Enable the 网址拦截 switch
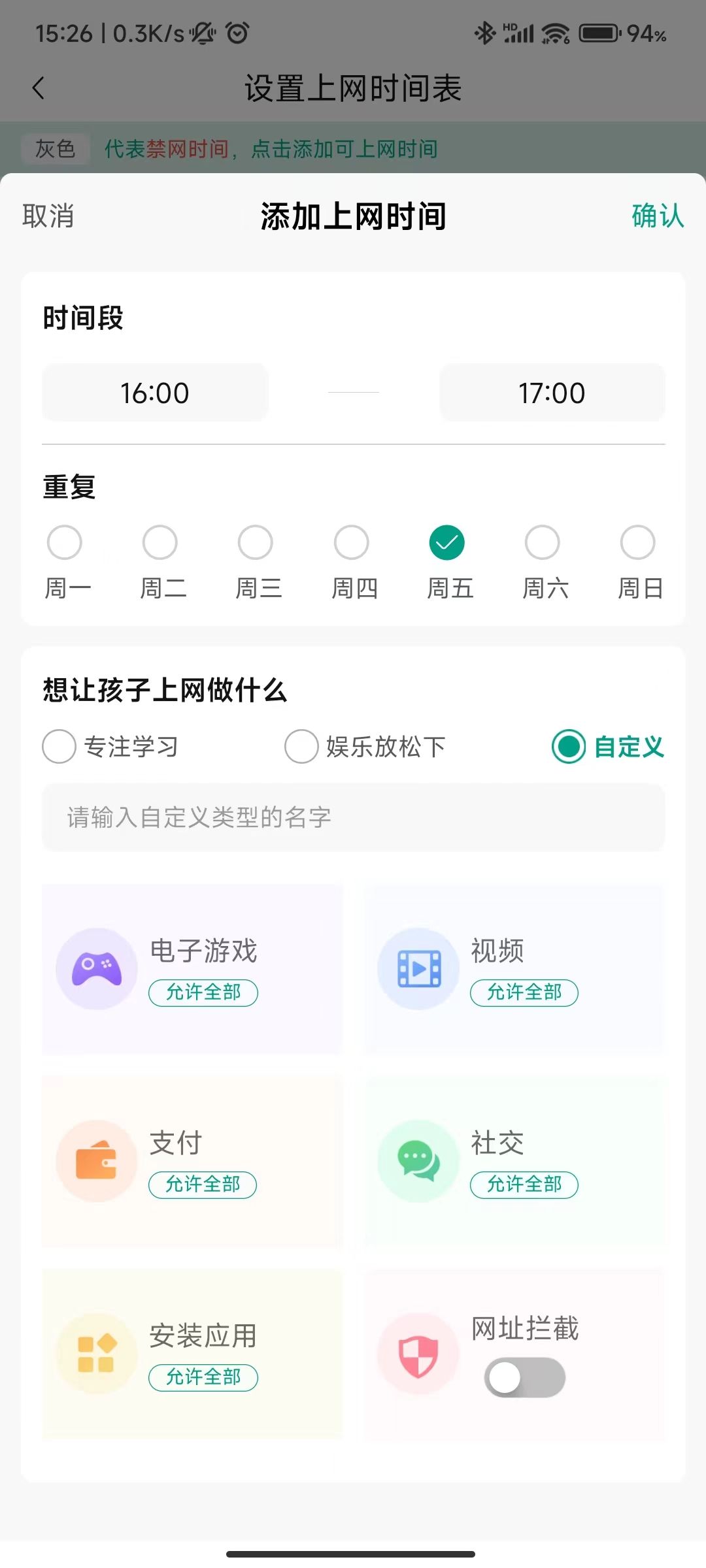This screenshot has height=1568, width=706. [x=525, y=1378]
